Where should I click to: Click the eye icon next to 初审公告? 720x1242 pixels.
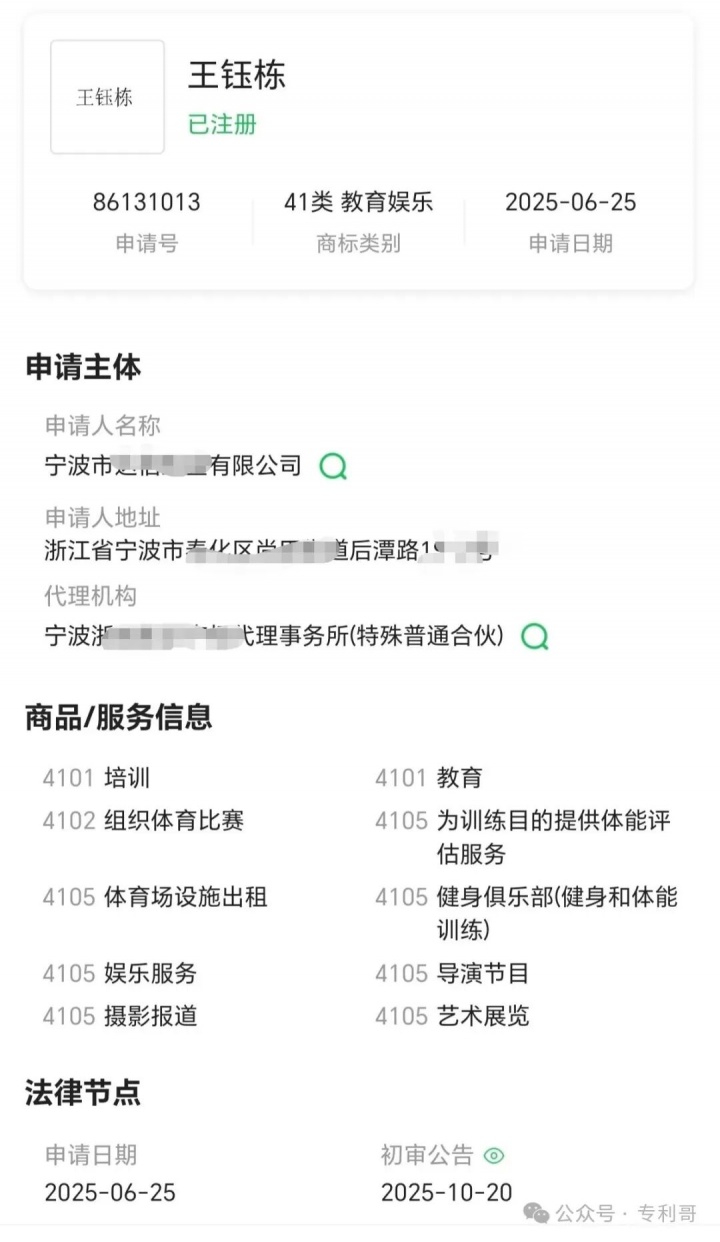coord(491,1155)
